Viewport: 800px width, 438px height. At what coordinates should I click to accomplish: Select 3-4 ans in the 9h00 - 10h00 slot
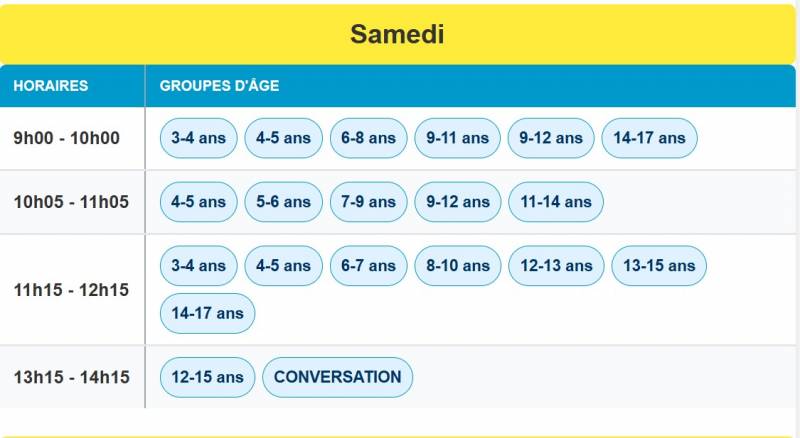pyautogui.click(x=198, y=138)
